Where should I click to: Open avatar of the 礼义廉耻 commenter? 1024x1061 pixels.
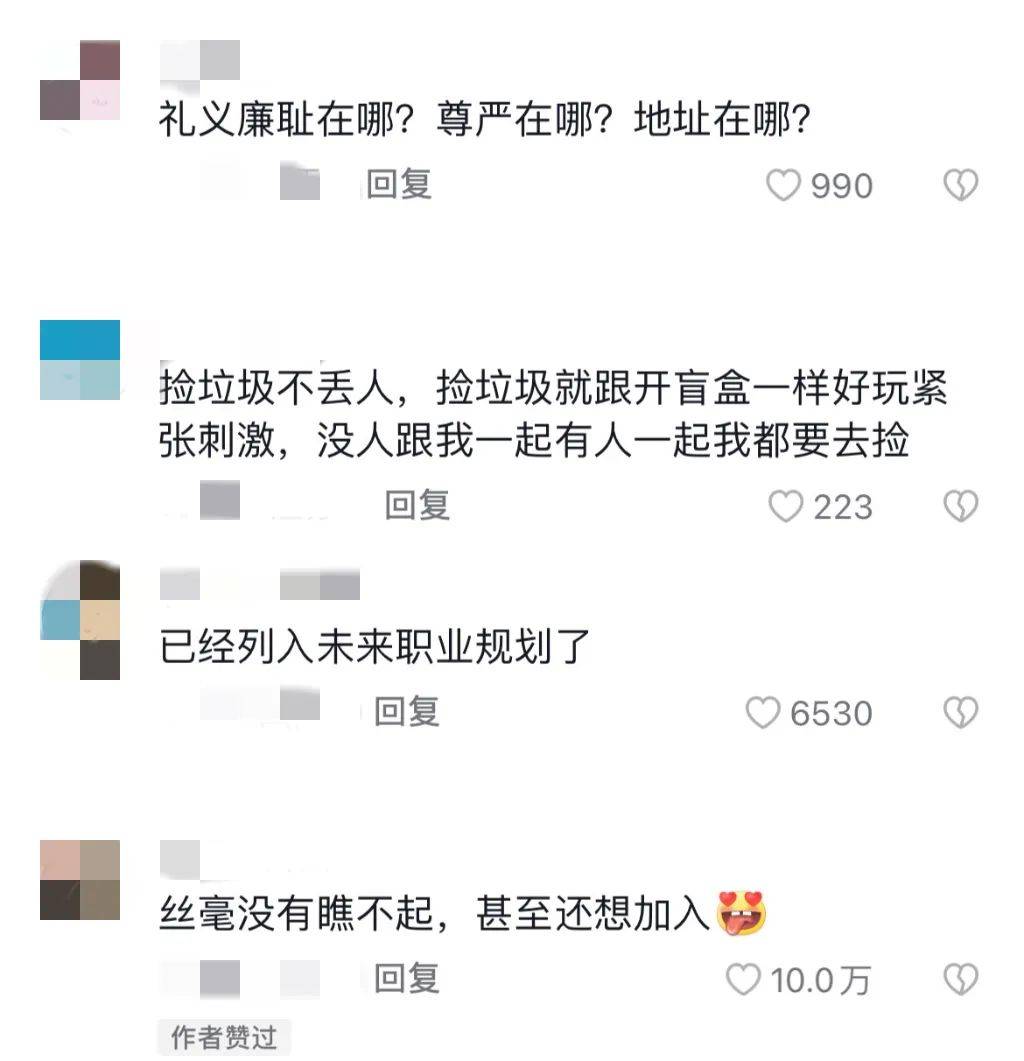click(x=80, y=80)
